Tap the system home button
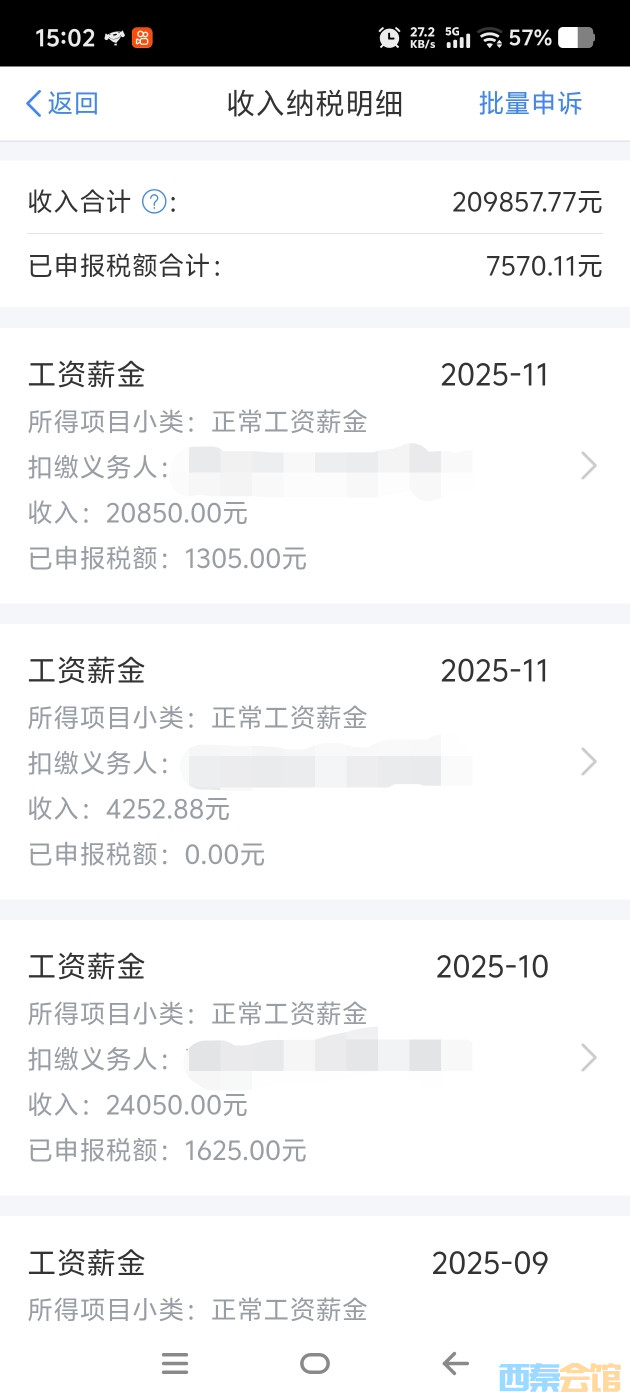The width and height of the screenshot is (630, 1400). (315, 1363)
